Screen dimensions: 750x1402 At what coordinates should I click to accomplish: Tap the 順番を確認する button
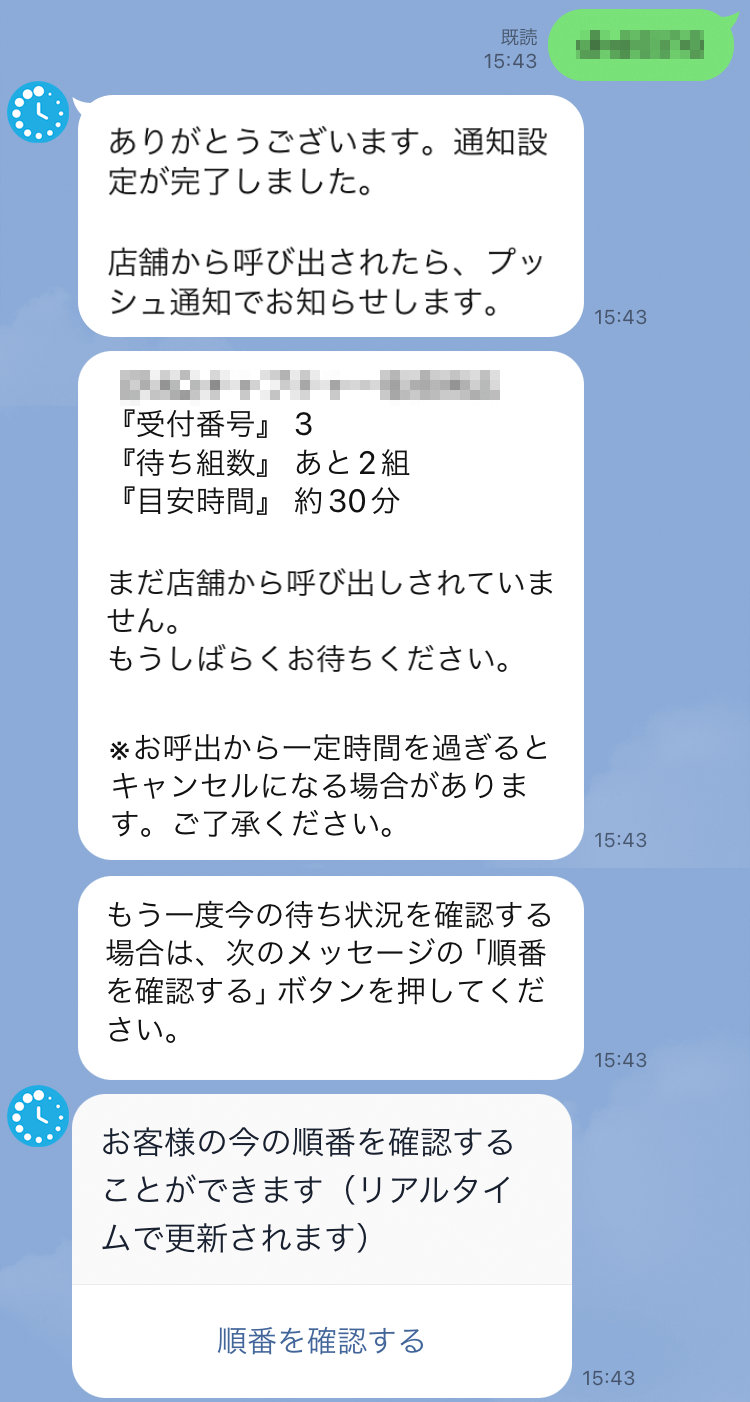321,1340
